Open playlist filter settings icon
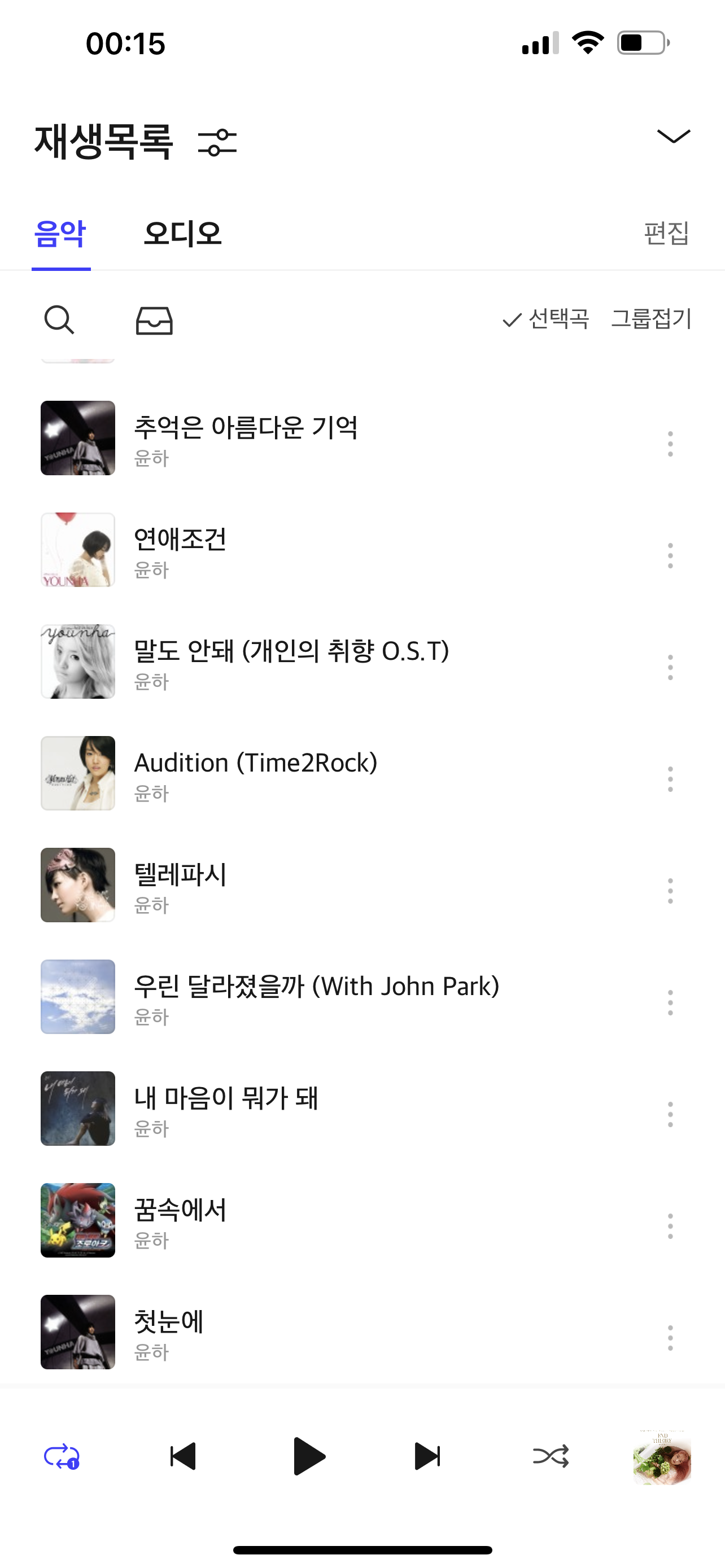 point(217,142)
